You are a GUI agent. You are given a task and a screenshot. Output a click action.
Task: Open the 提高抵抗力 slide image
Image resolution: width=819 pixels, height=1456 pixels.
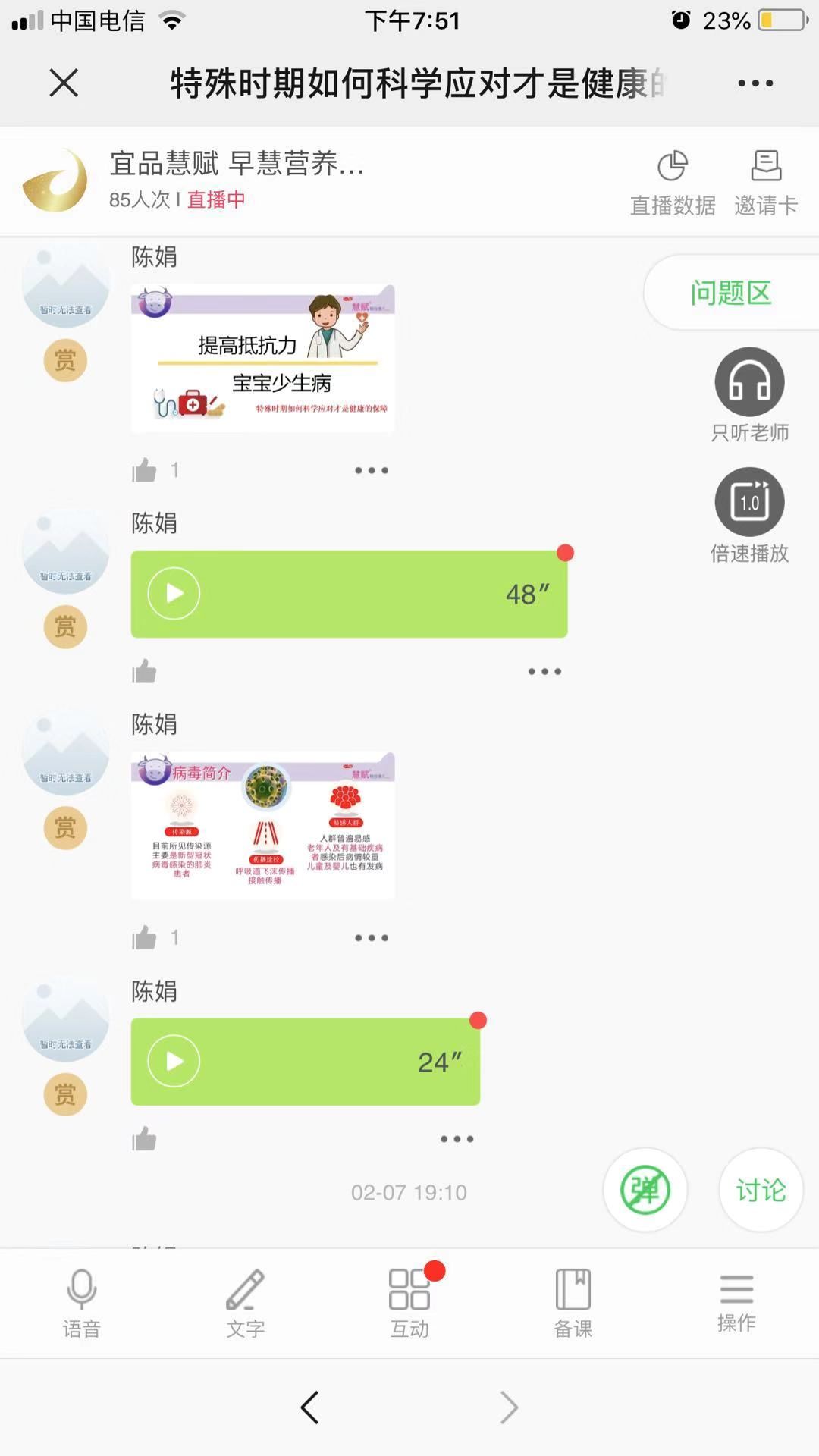[263, 358]
